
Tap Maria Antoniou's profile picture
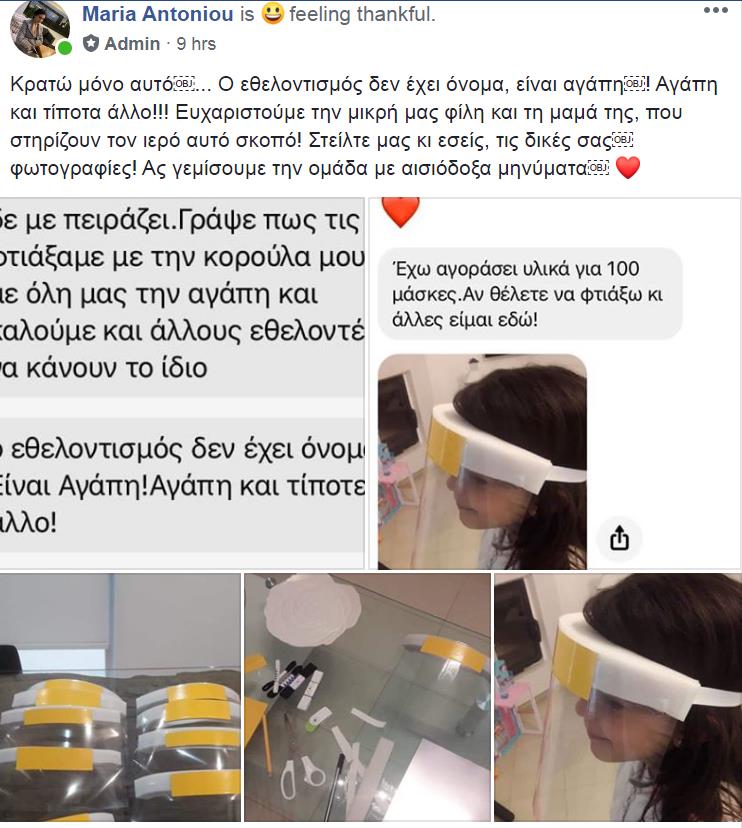coord(40,28)
